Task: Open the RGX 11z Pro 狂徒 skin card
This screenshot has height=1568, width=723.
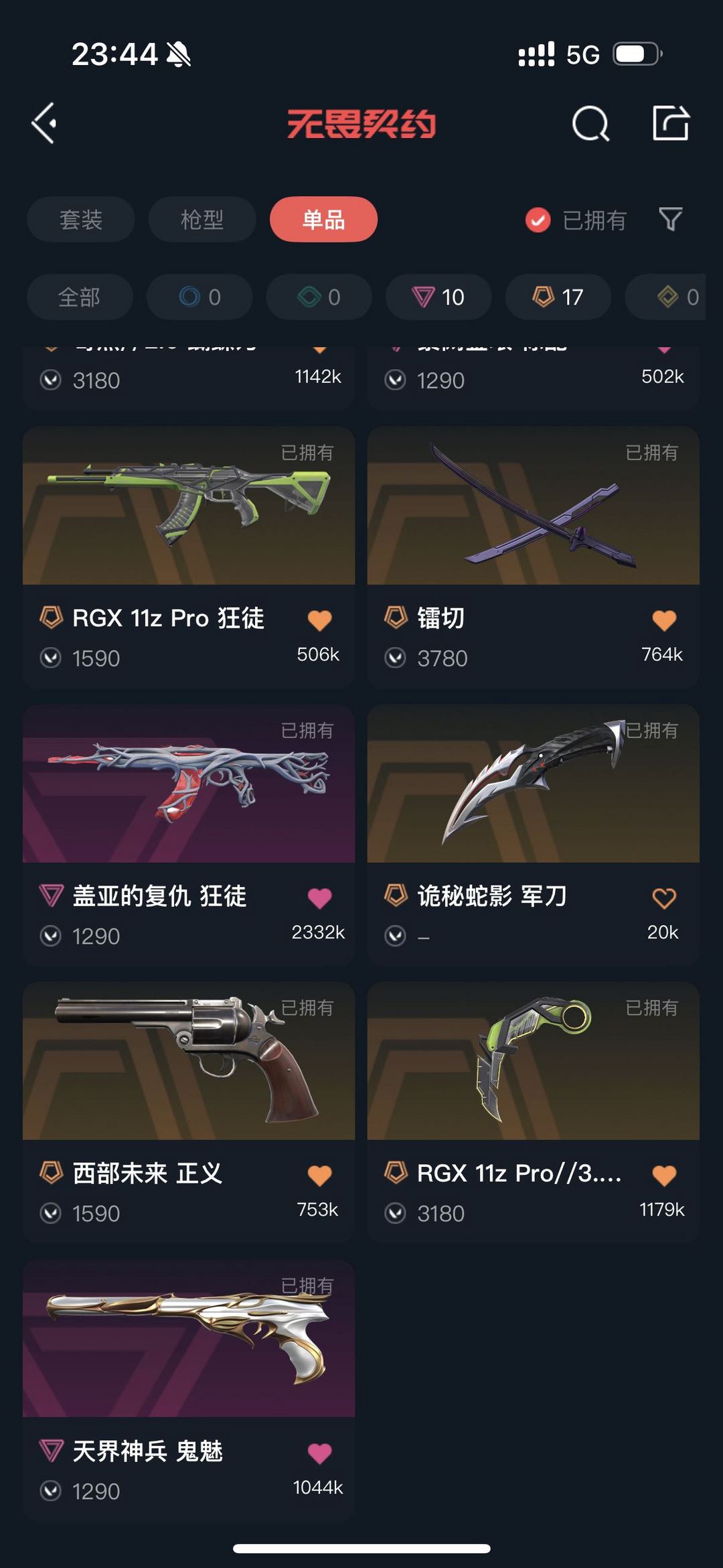Action: [x=189, y=556]
